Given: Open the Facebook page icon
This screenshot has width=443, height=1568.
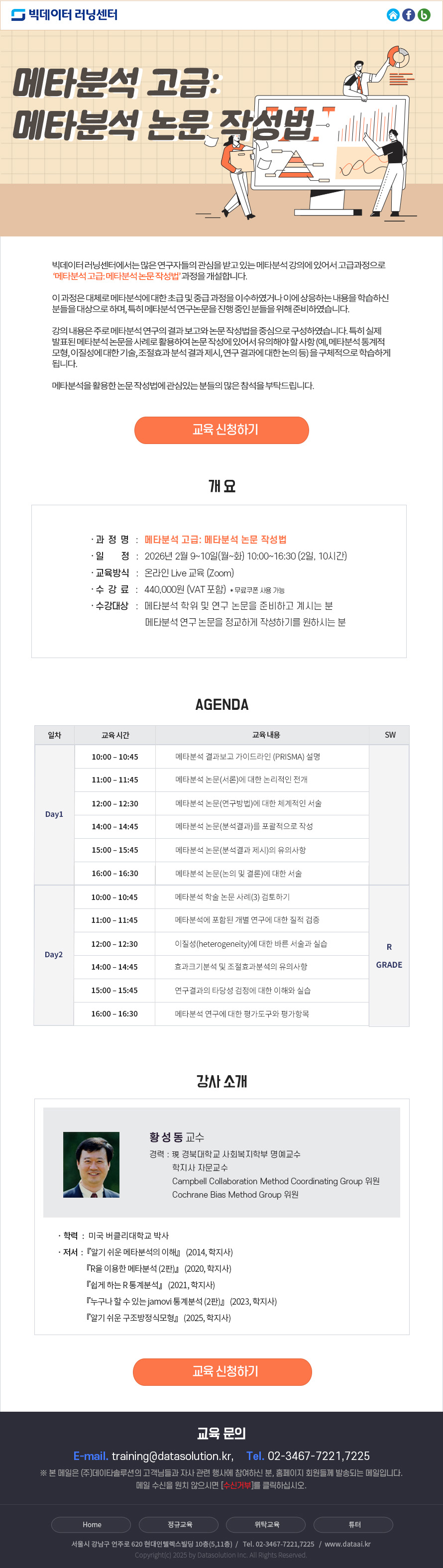Looking at the screenshot, I should (x=408, y=14).
